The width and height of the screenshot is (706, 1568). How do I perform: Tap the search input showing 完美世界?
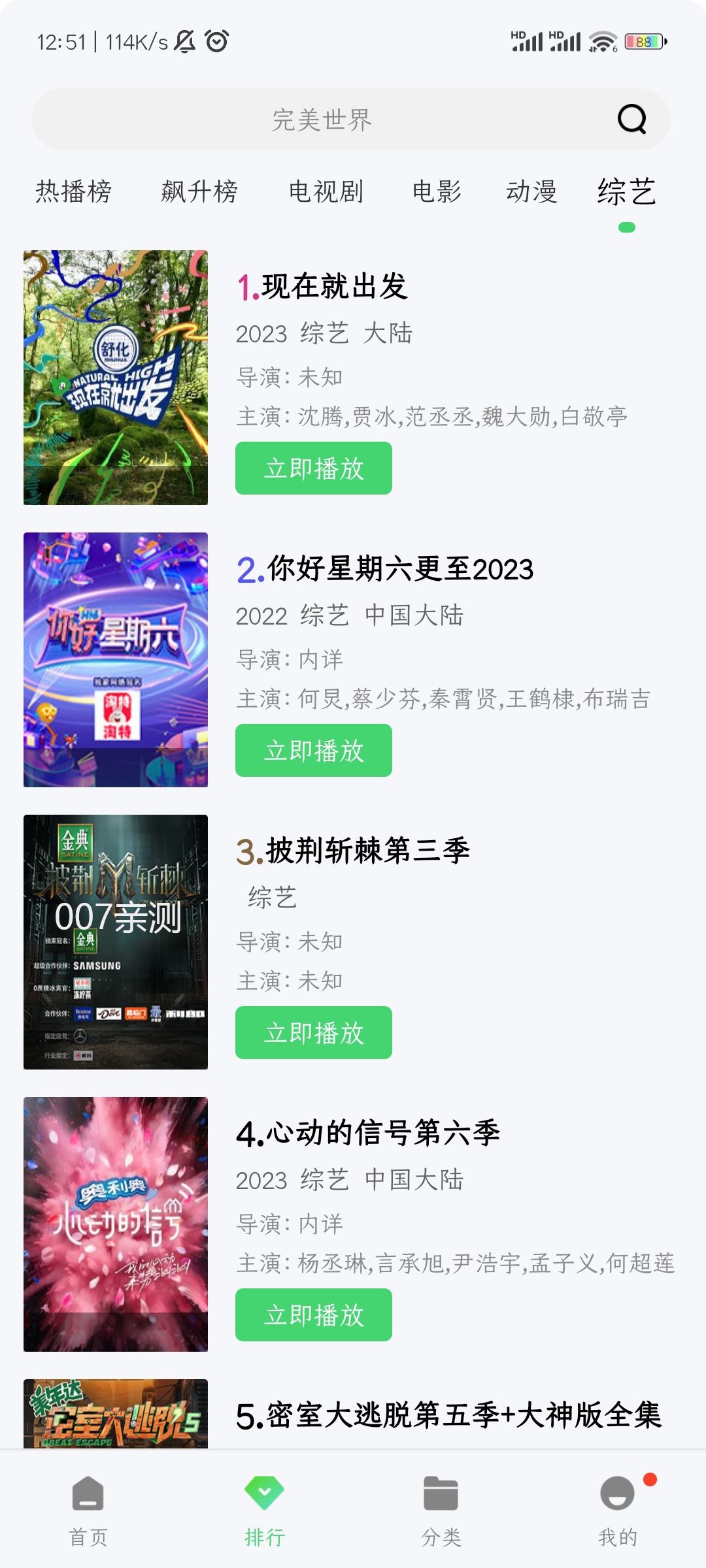[320, 119]
